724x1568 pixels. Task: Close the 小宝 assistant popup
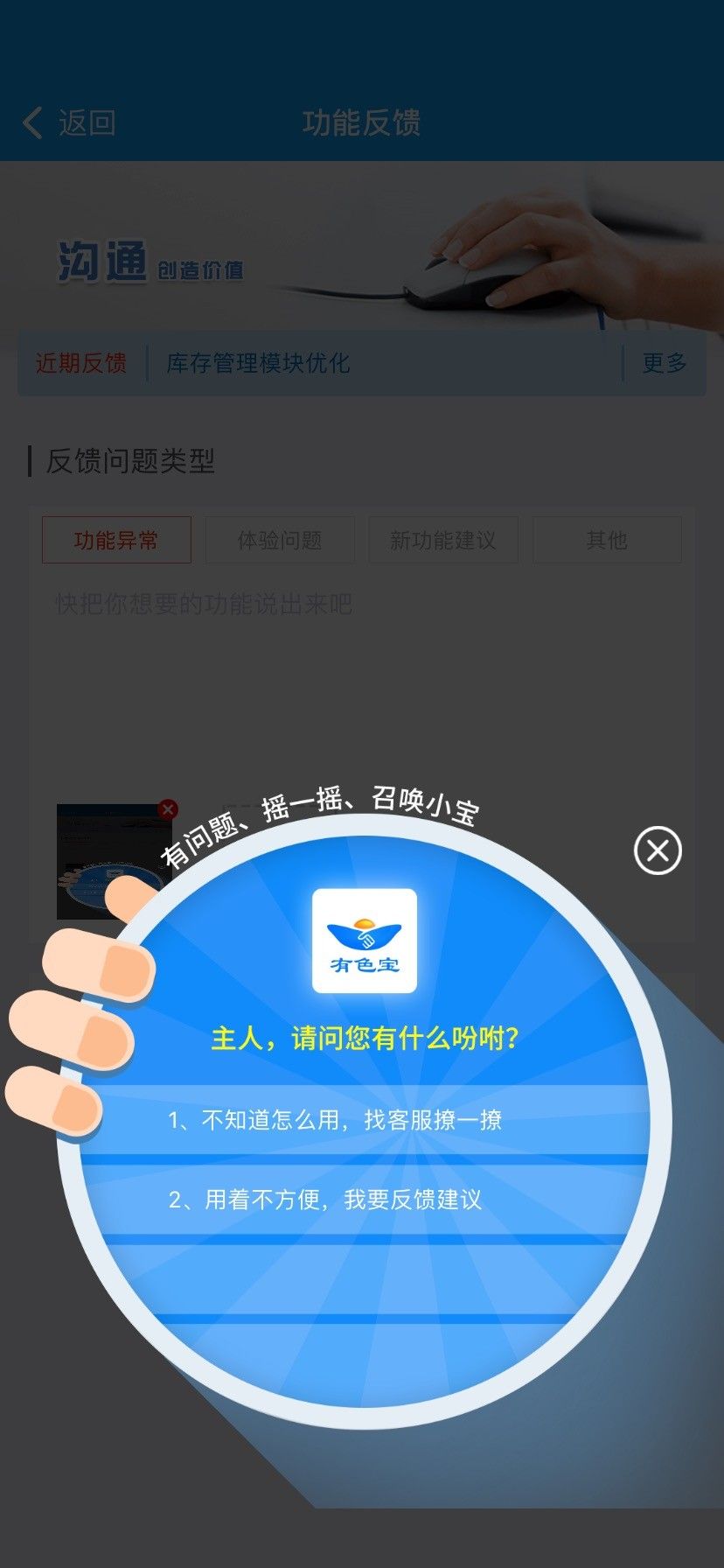point(658,850)
